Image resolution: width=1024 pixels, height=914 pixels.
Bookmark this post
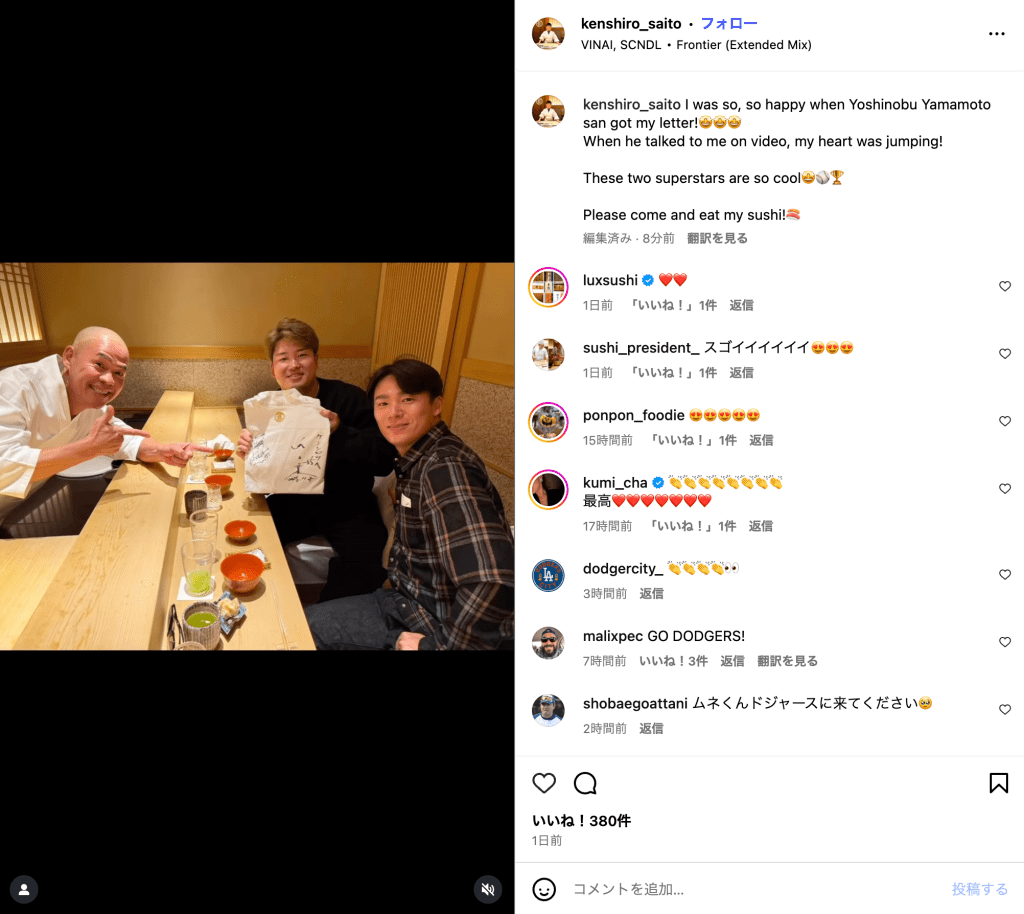(998, 783)
